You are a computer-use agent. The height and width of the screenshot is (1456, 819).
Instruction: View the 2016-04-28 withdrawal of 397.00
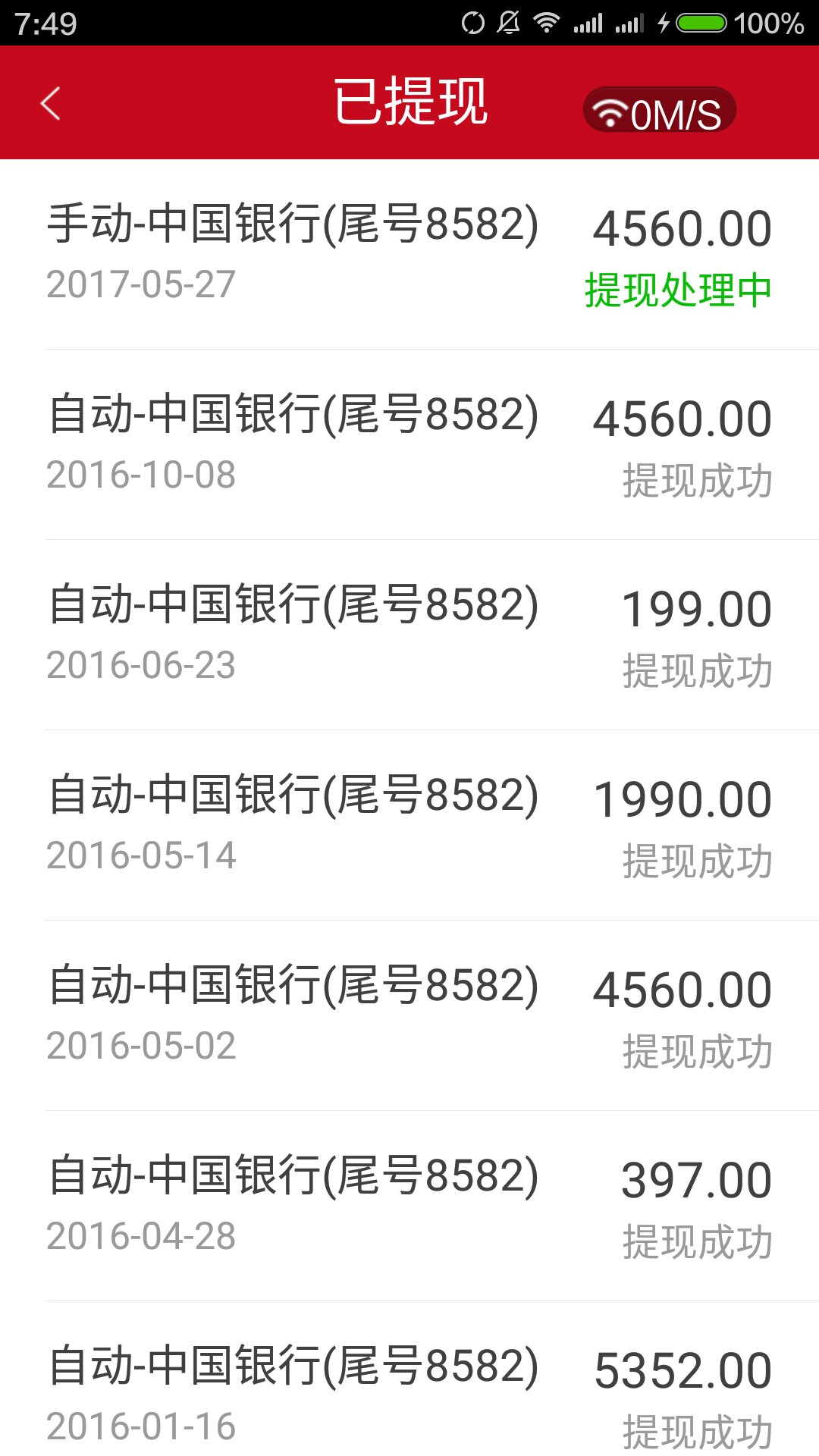tap(409, 1207)
